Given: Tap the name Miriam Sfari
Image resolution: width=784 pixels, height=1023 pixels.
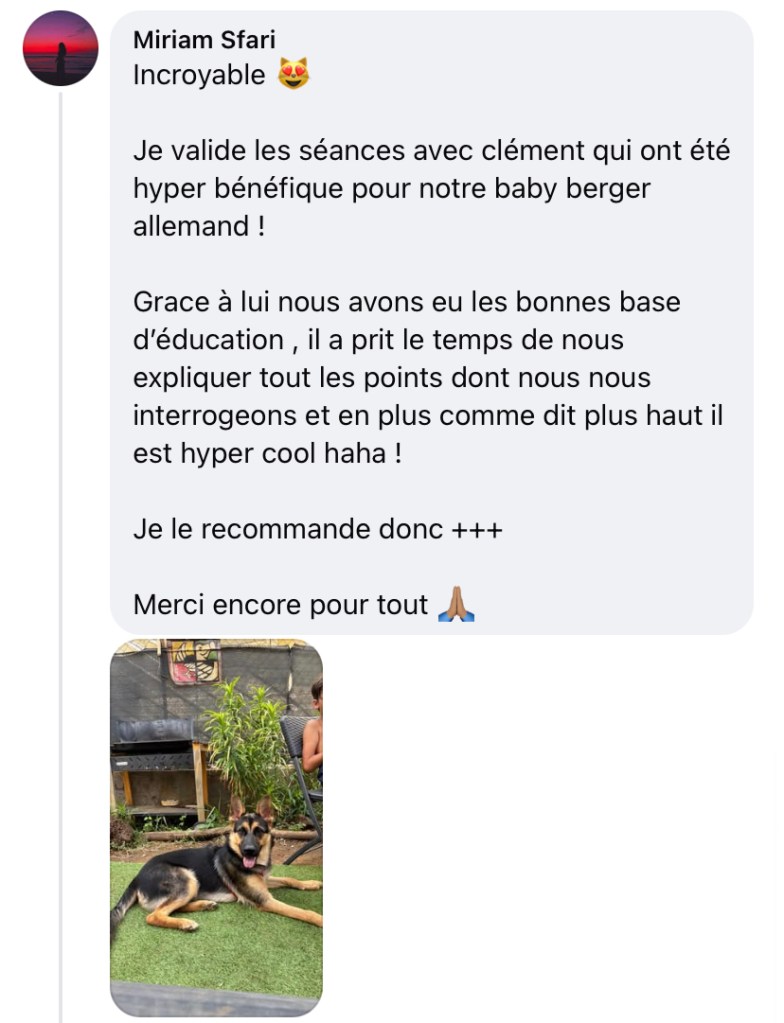Looking at the screenshot, I should (204, 40).
